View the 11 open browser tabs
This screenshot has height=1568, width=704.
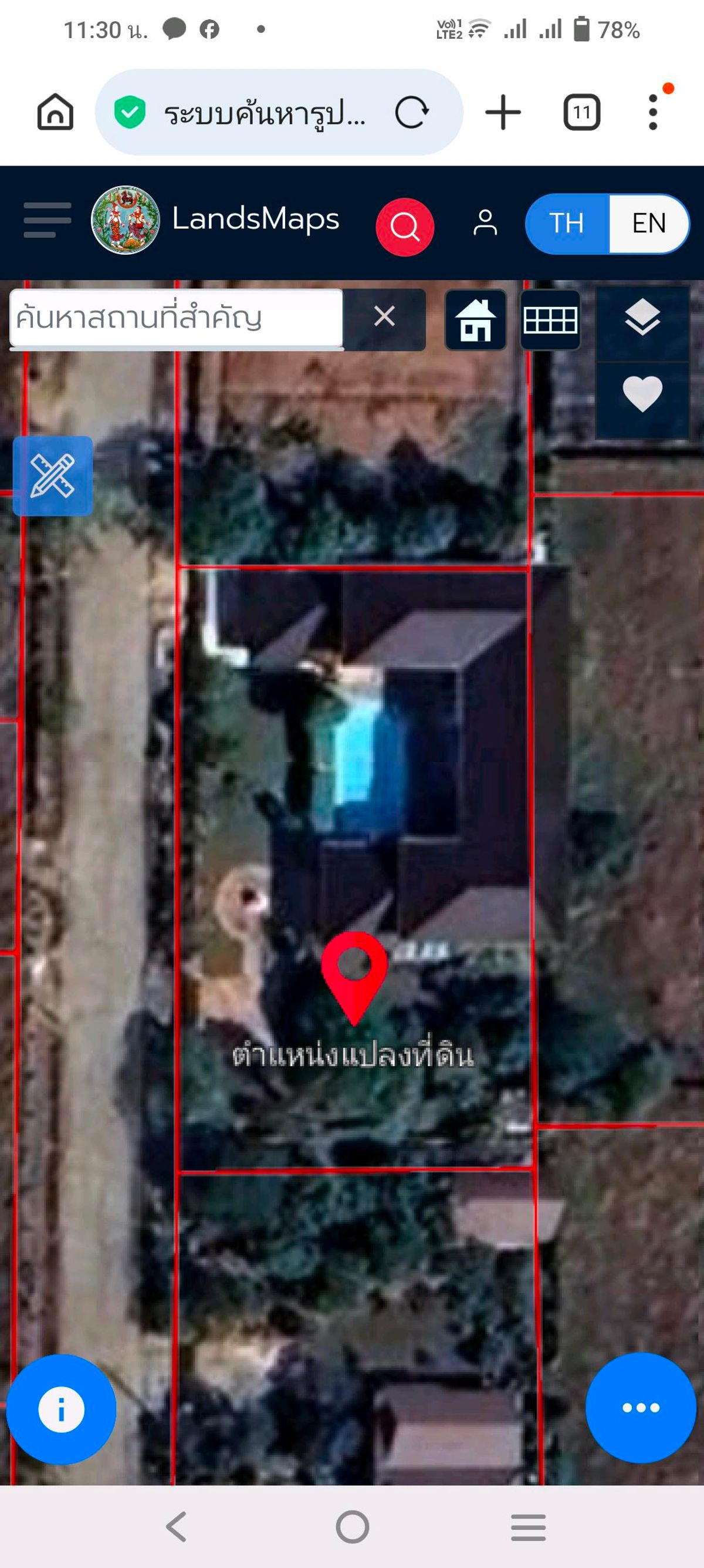(x=582, y=113)
